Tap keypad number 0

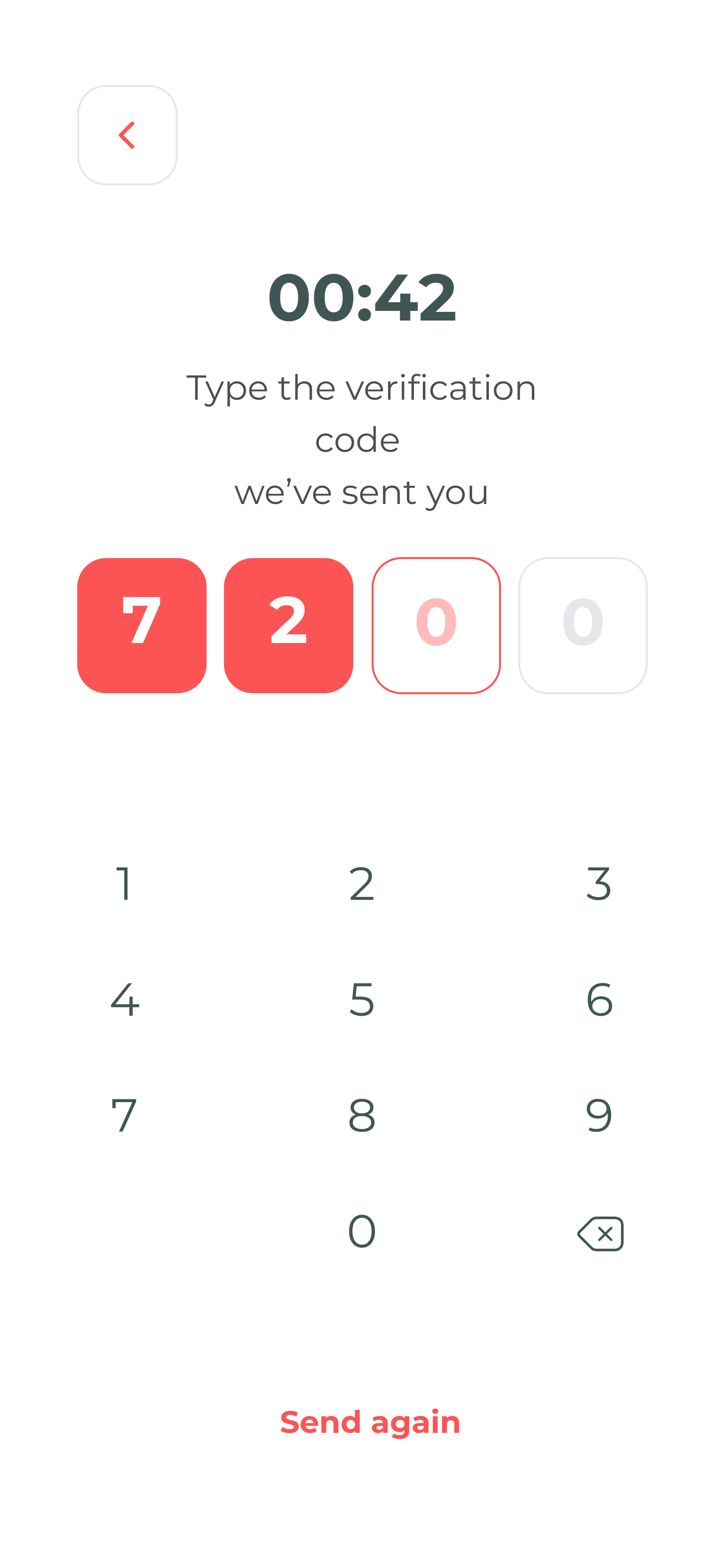(362, 1231)
